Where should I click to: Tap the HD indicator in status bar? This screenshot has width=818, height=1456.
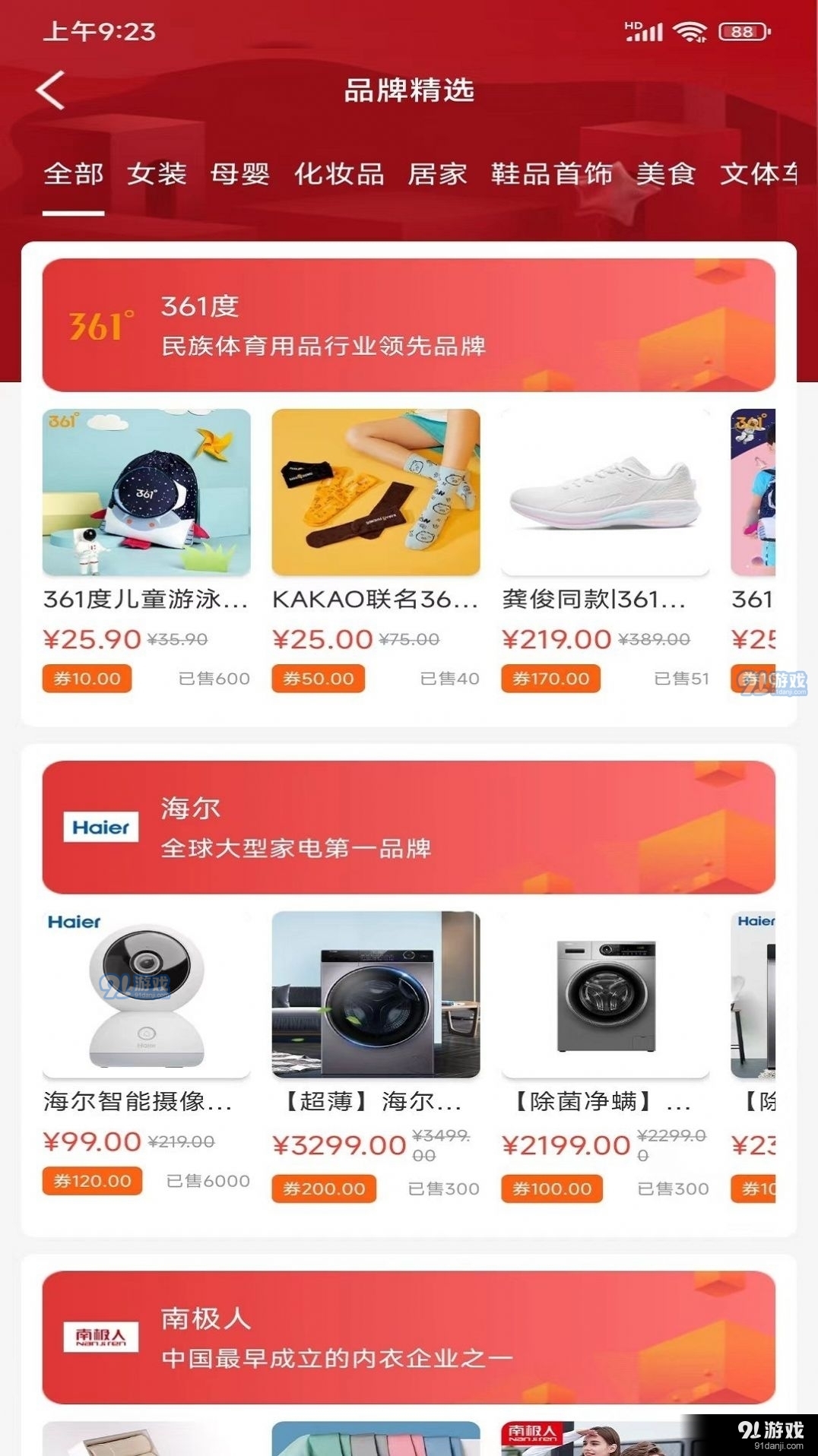click(631, 22)
